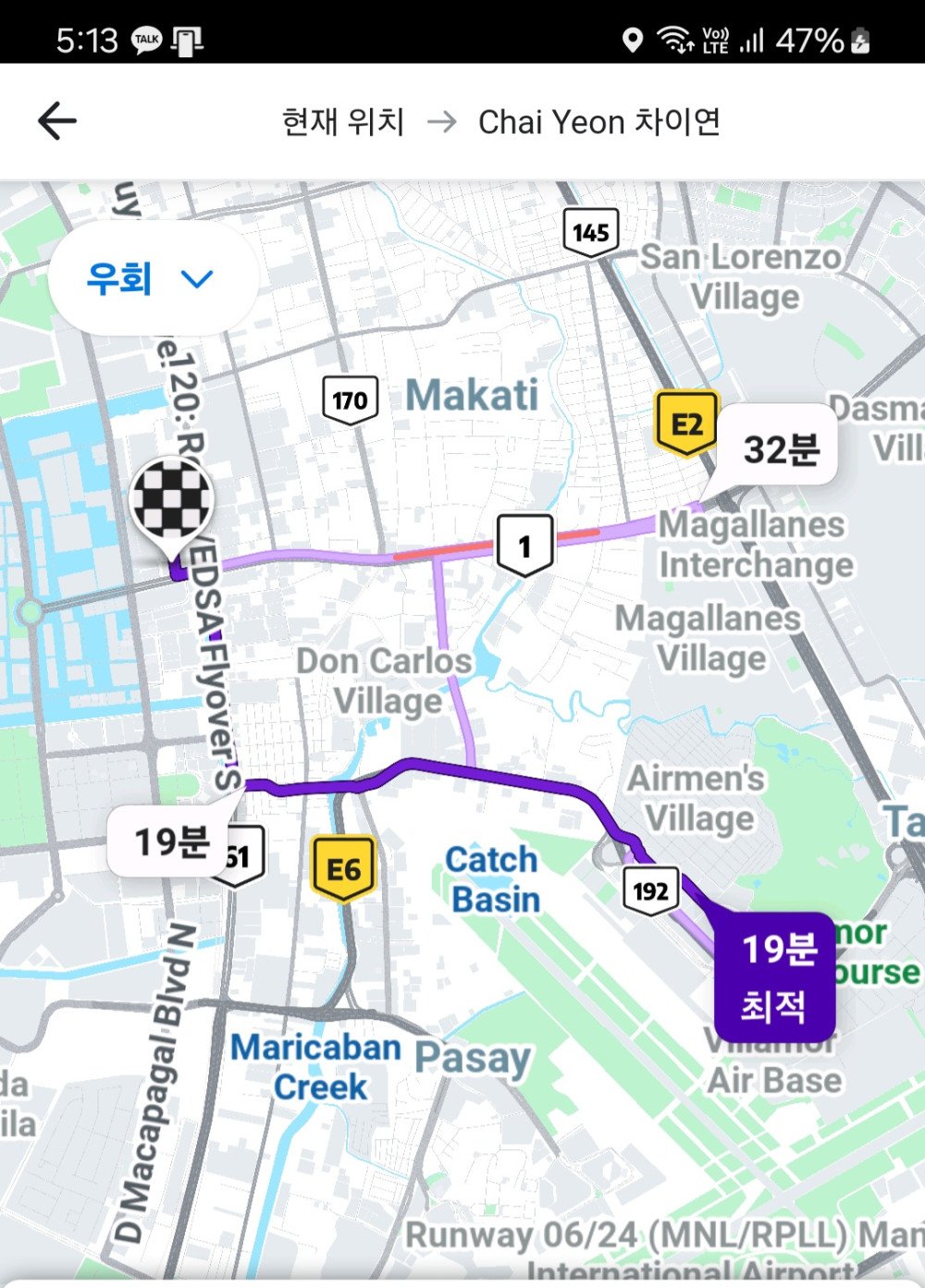
Task: Go back using the top arrow
Action: (57, 121)
